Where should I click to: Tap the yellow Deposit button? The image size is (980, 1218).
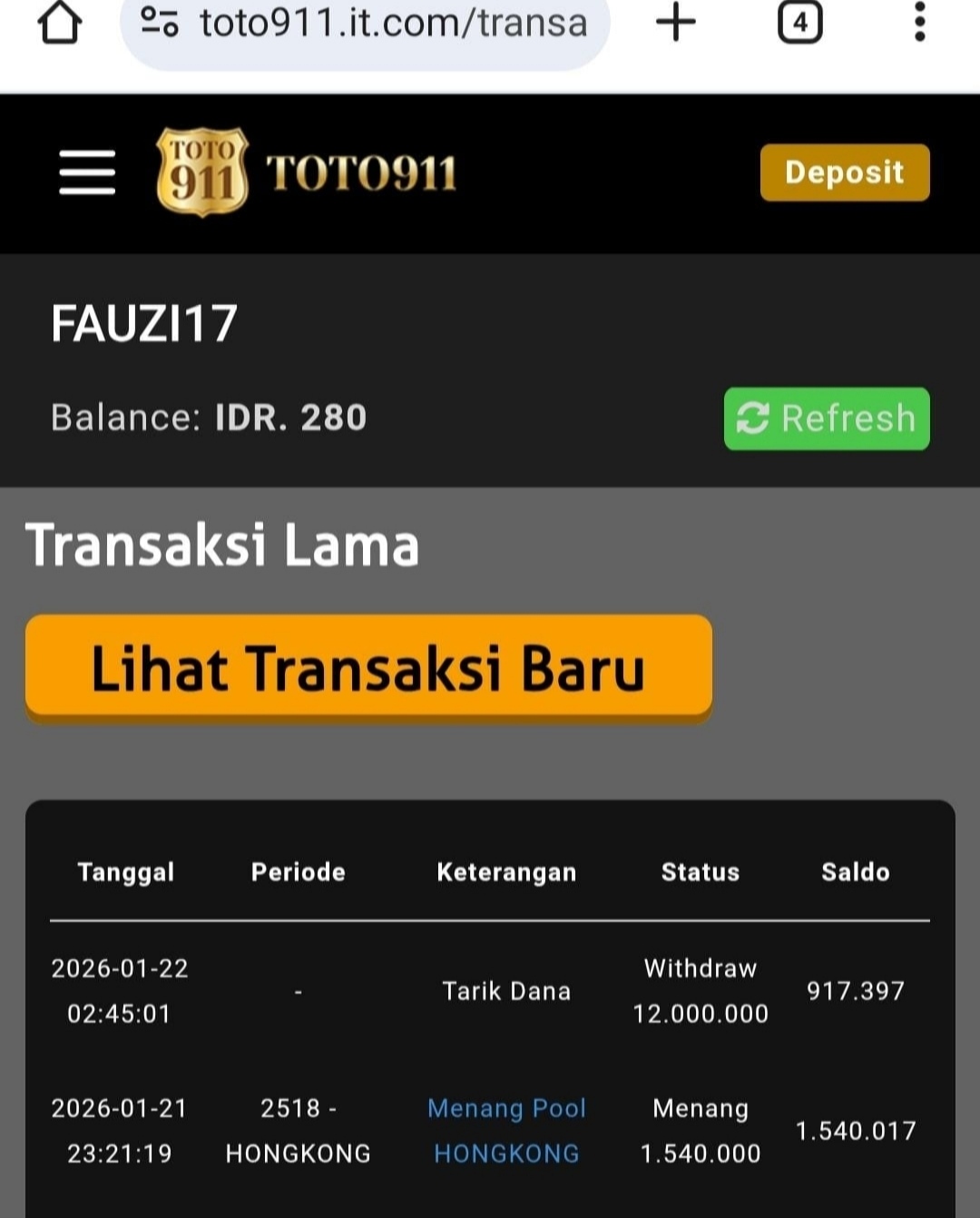tap(844, 172)
